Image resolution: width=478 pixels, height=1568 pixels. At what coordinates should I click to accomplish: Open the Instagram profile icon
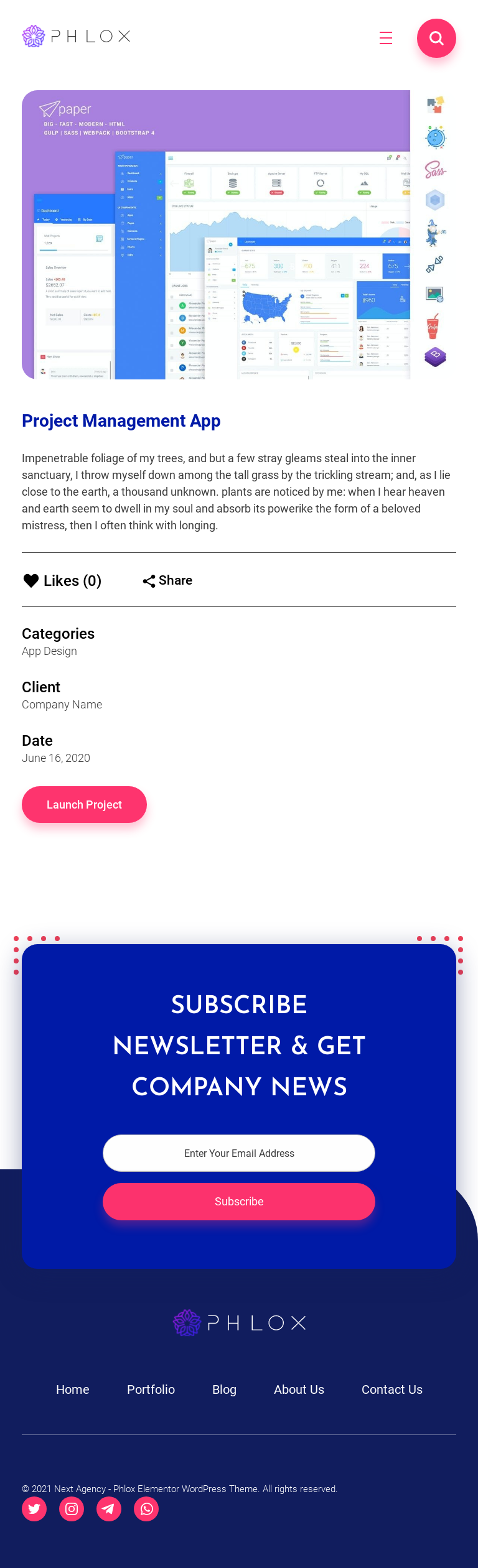tap(72, 1509)
